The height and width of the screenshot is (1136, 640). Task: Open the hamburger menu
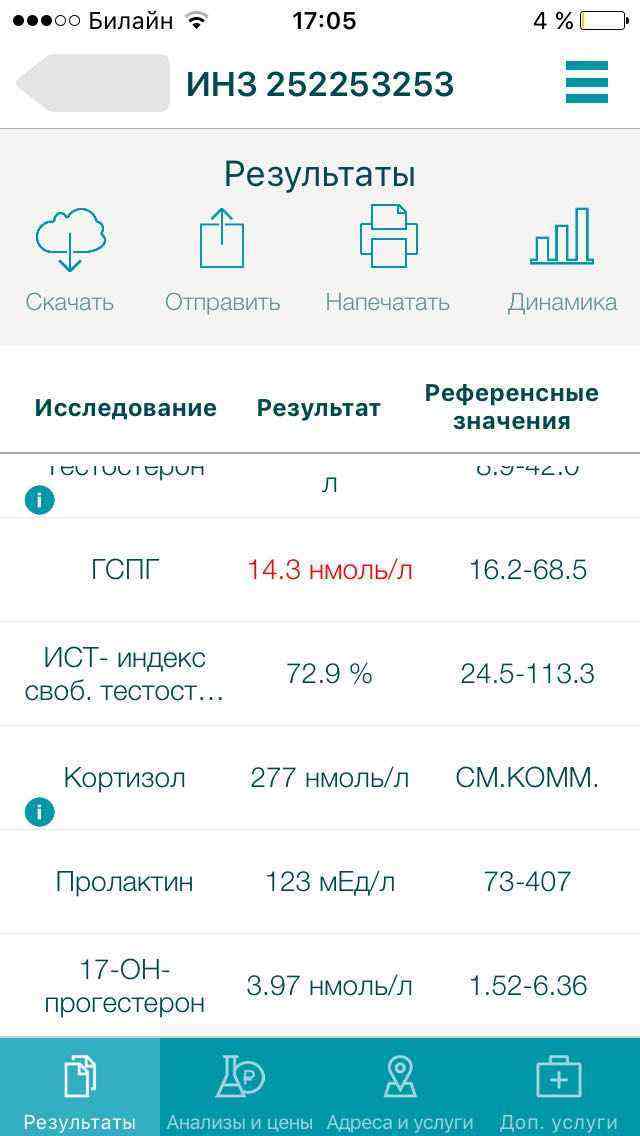(x=587, y=82)
